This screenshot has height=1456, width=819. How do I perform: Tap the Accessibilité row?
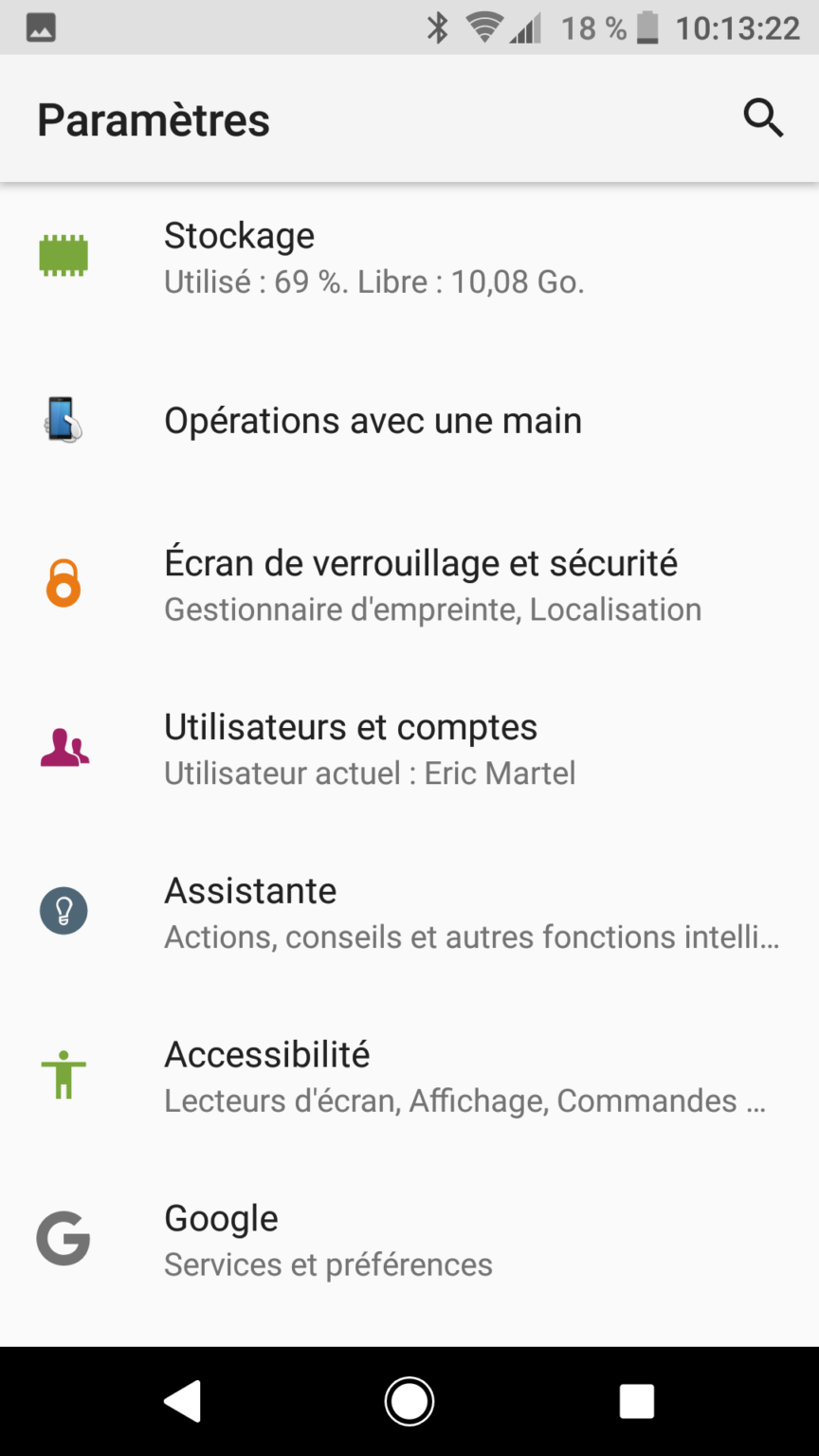tap(409, 1076)
